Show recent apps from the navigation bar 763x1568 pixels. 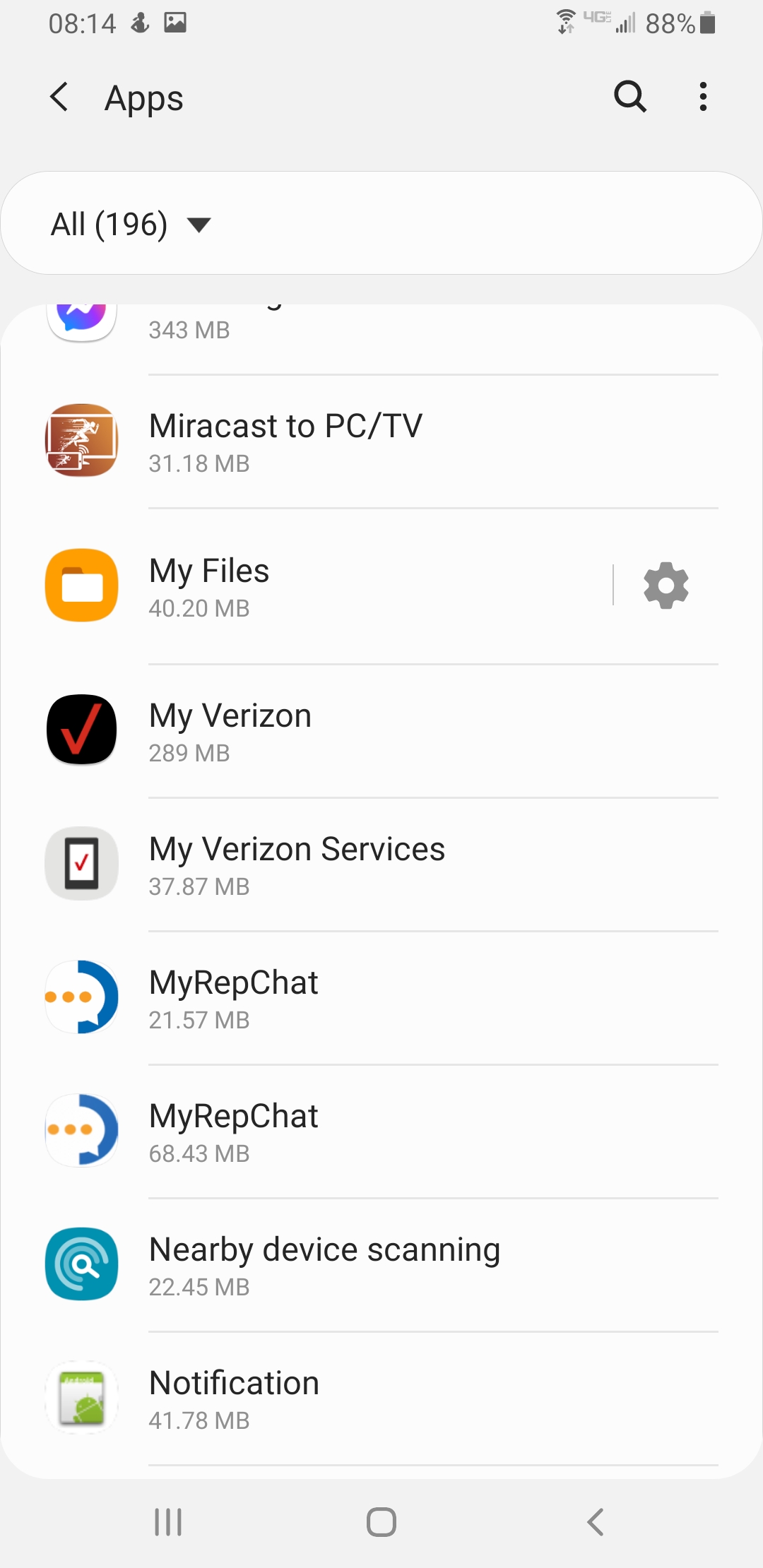pos(168,1522)
